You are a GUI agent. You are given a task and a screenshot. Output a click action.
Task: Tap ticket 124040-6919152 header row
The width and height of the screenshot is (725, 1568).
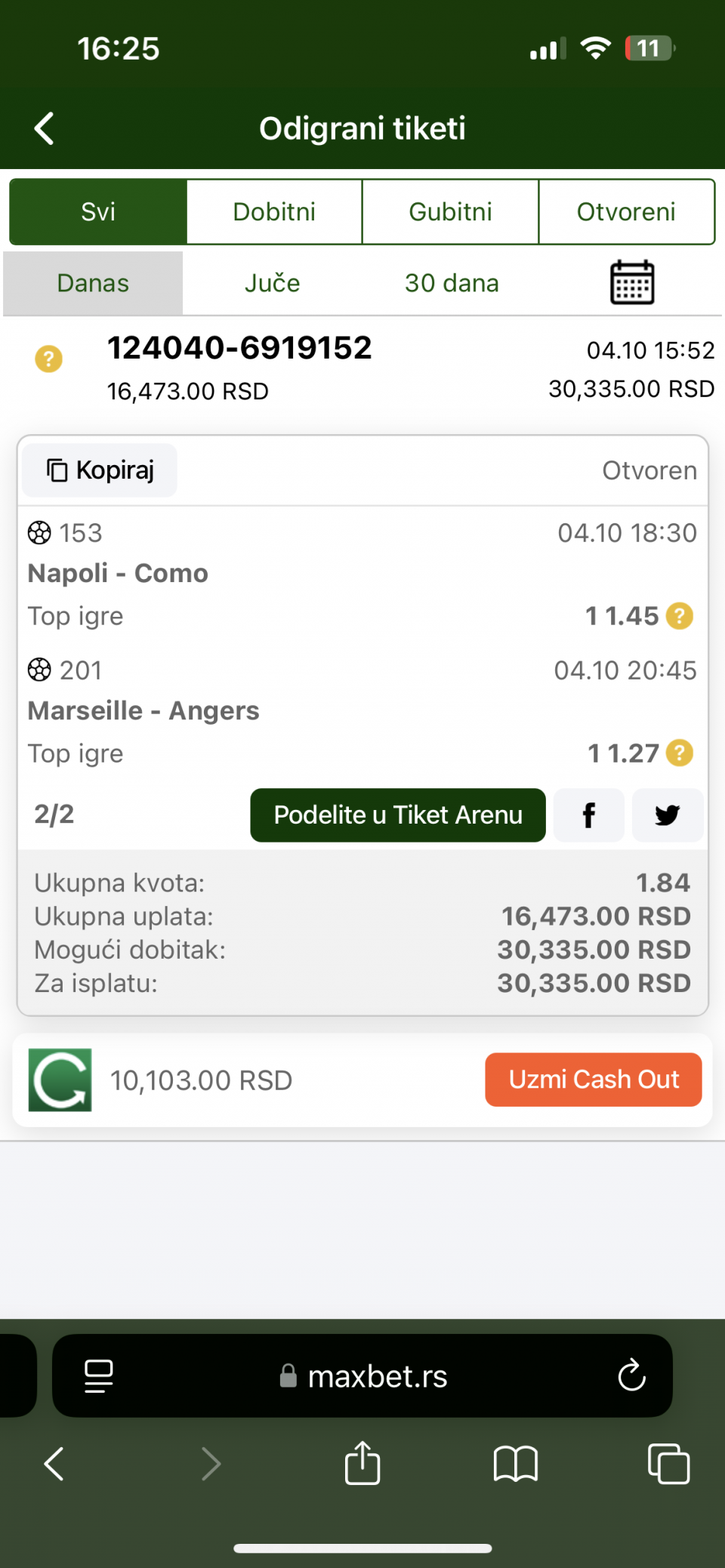[x=362, y=368]
